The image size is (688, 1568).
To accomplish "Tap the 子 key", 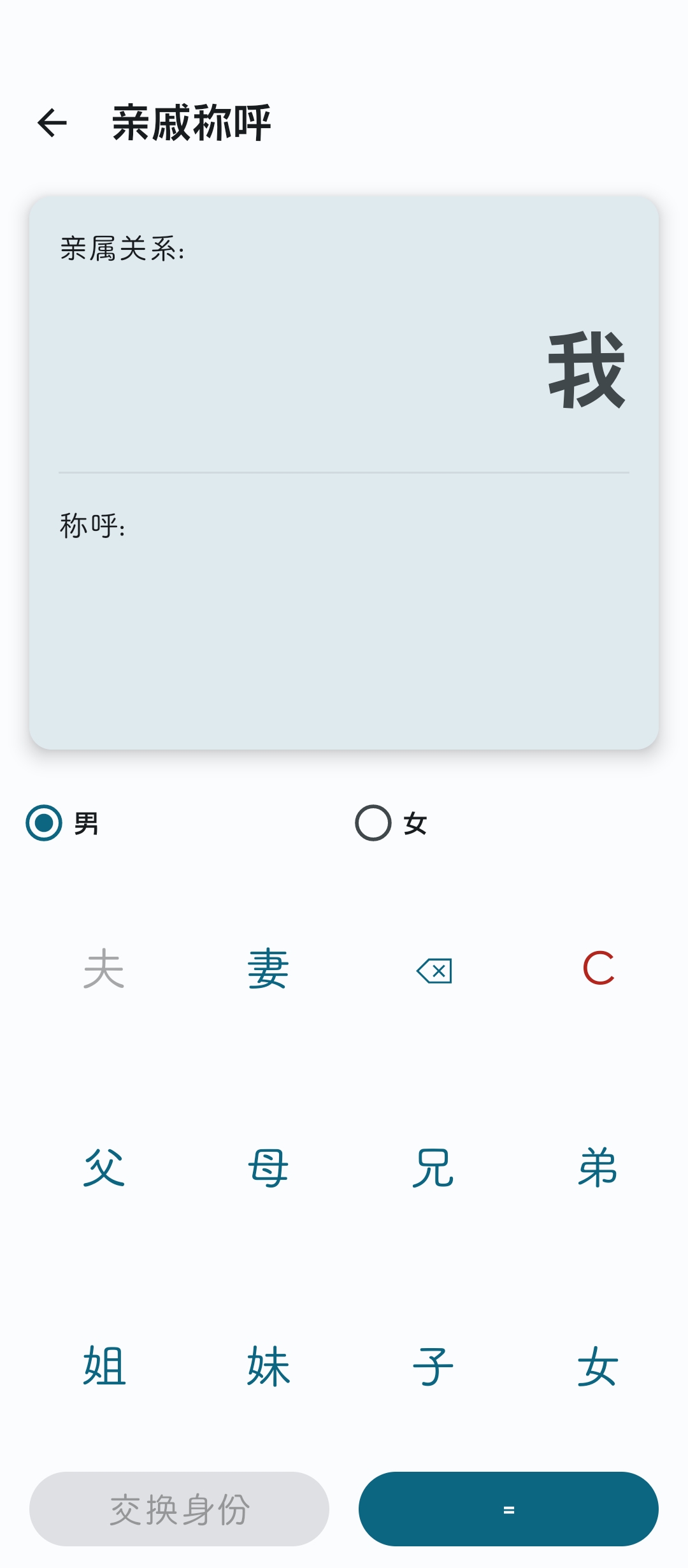I will [433, 1367].
